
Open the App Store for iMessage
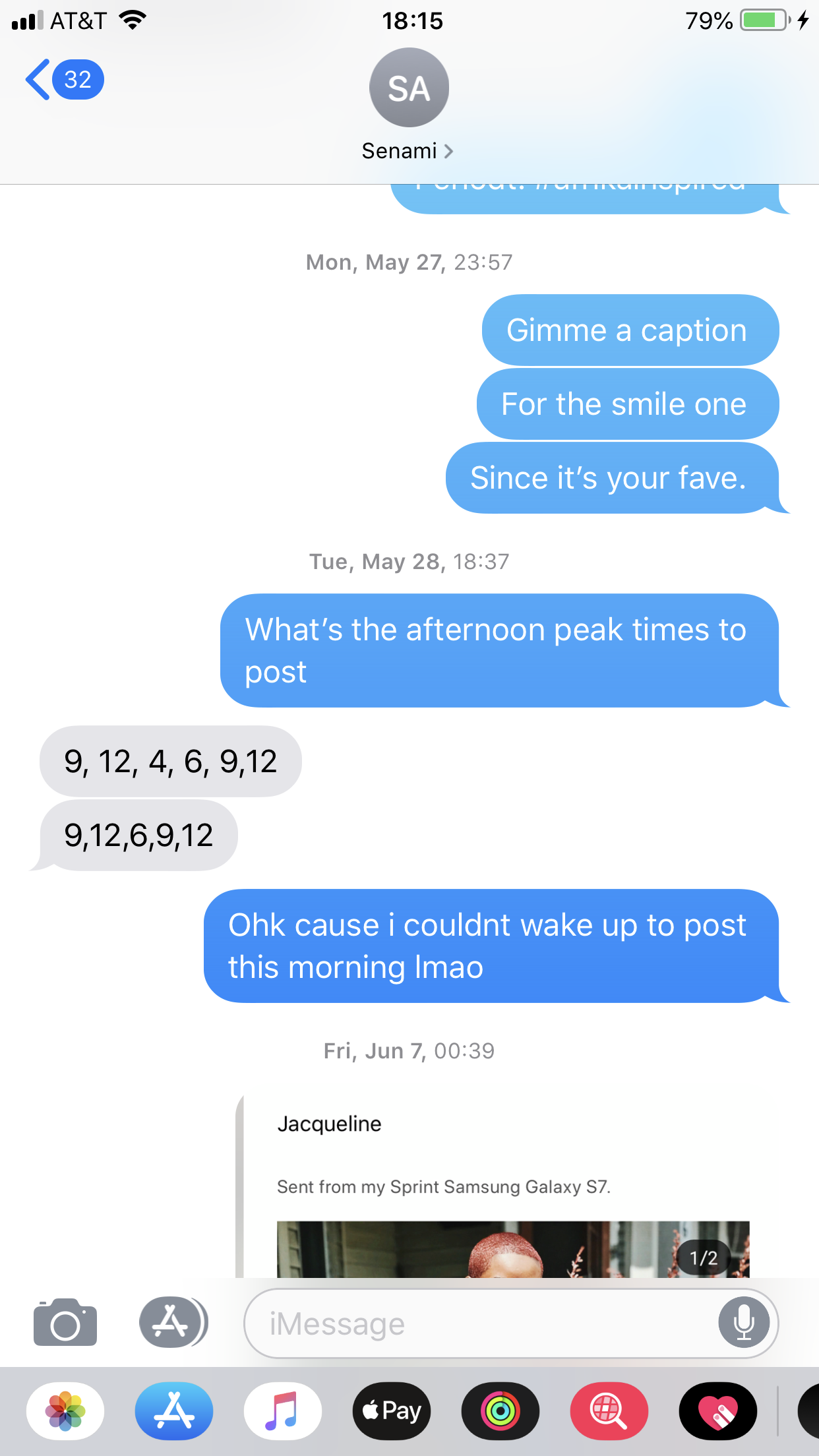point(174,1411)
